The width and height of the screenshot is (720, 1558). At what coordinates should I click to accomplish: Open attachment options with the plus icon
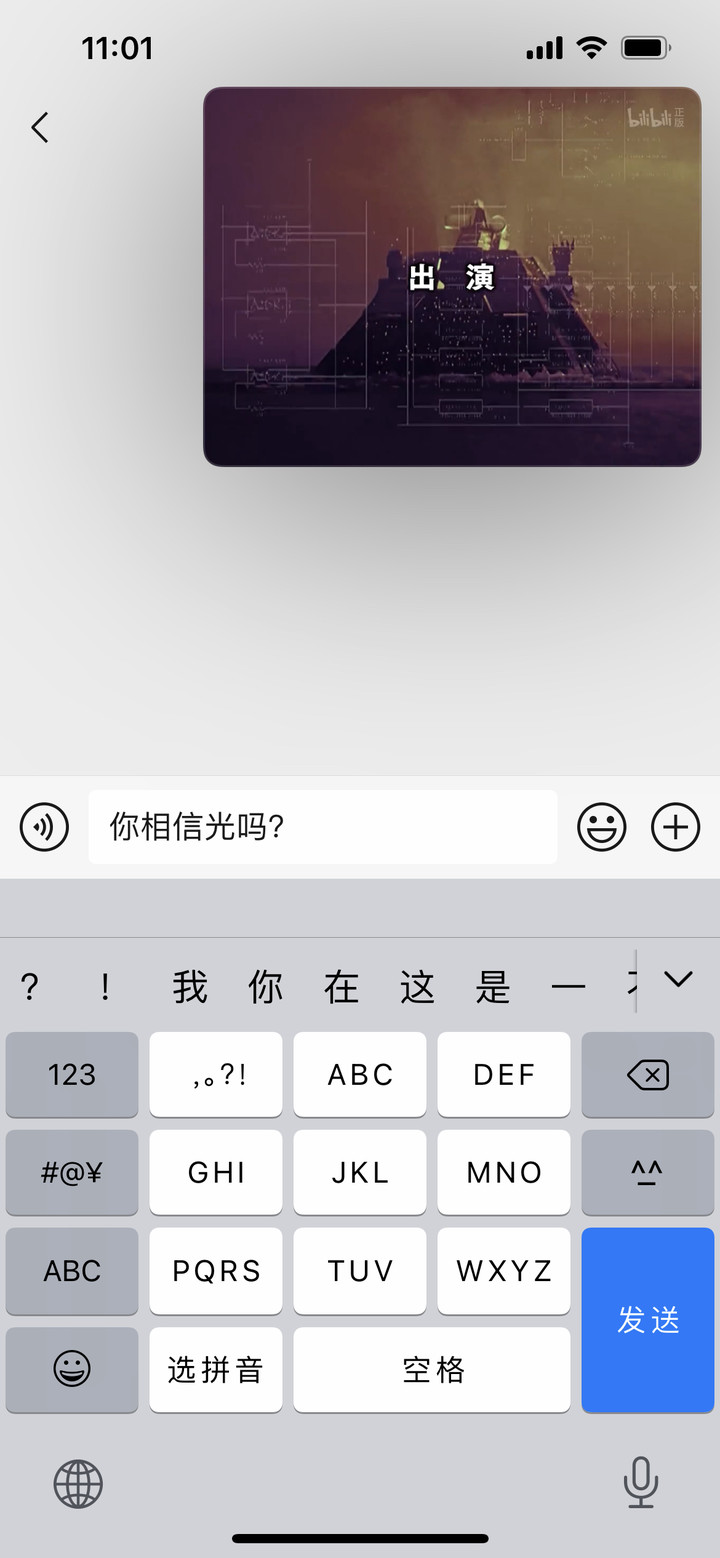pos(675,827)
